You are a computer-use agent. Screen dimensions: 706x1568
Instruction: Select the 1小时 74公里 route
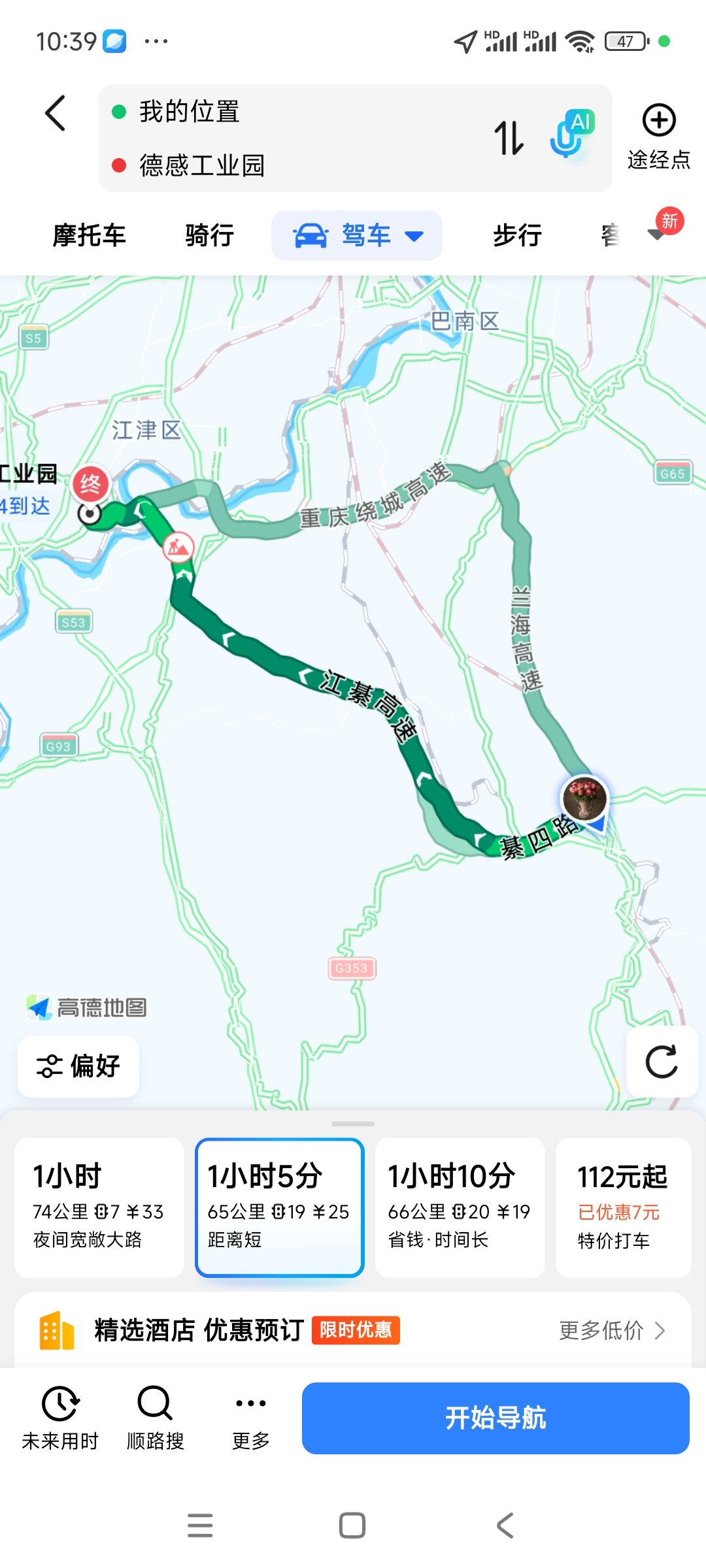[x=99, y=1207]
